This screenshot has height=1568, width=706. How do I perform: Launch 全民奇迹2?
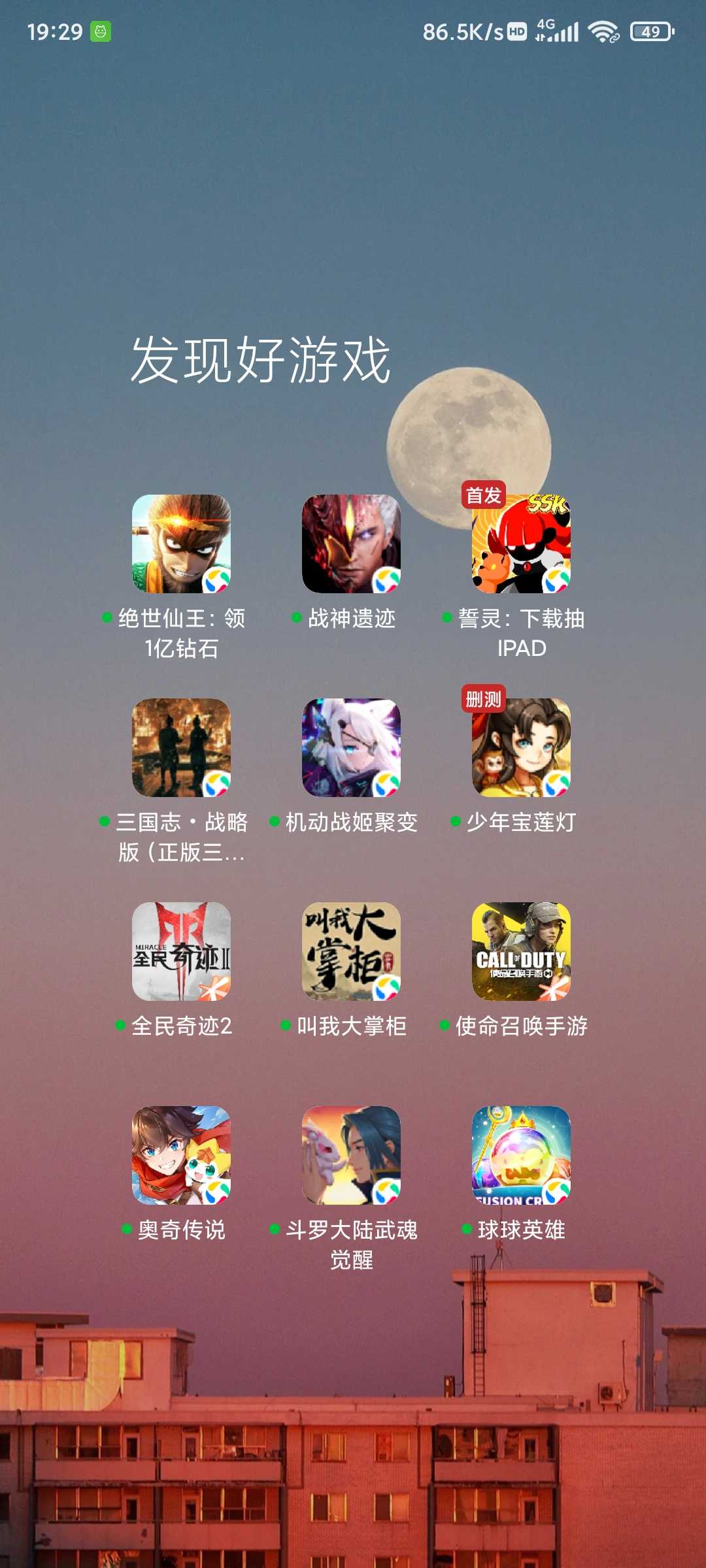pyautogui.click(x=181, y=951)
